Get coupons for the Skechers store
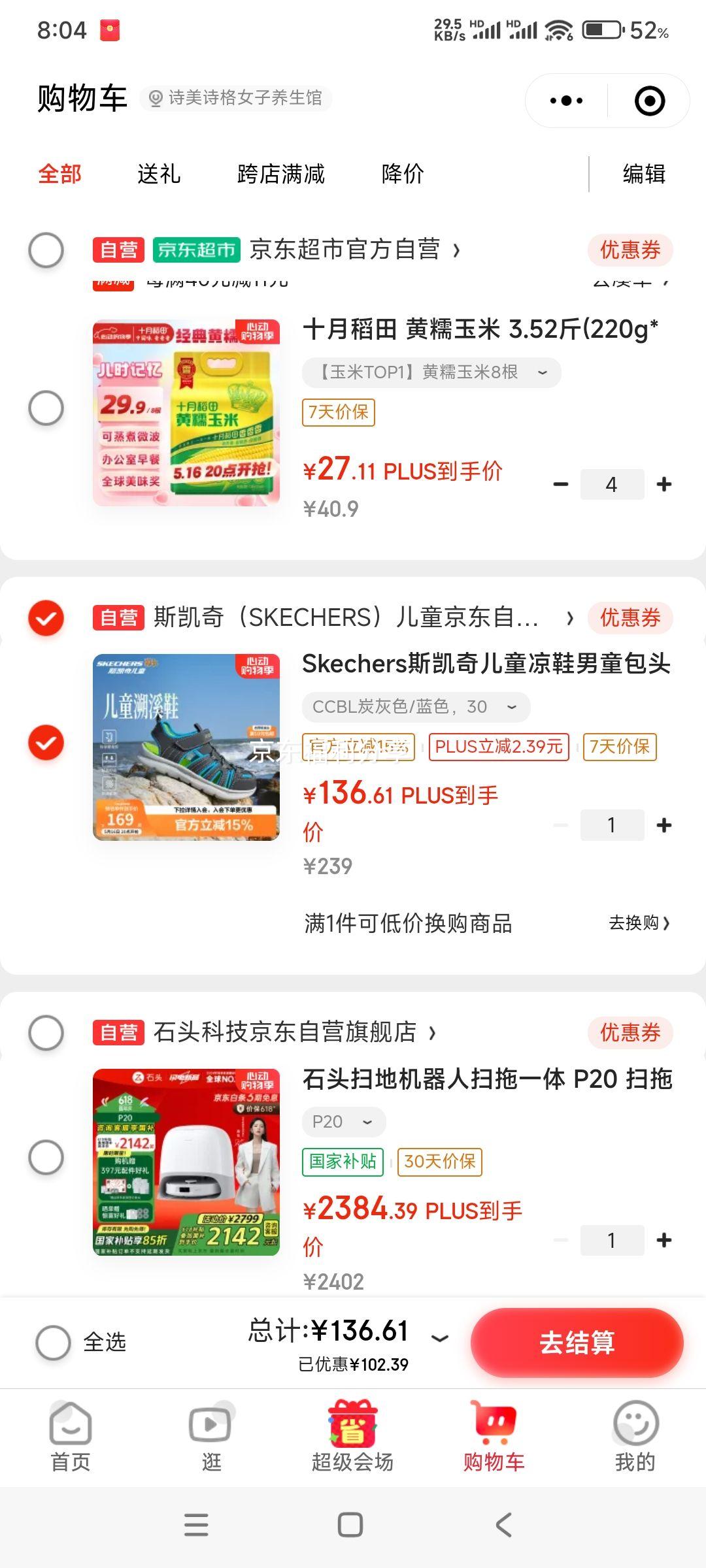The width and height of the screenshot is (706, 1568). tap(630, 617)
